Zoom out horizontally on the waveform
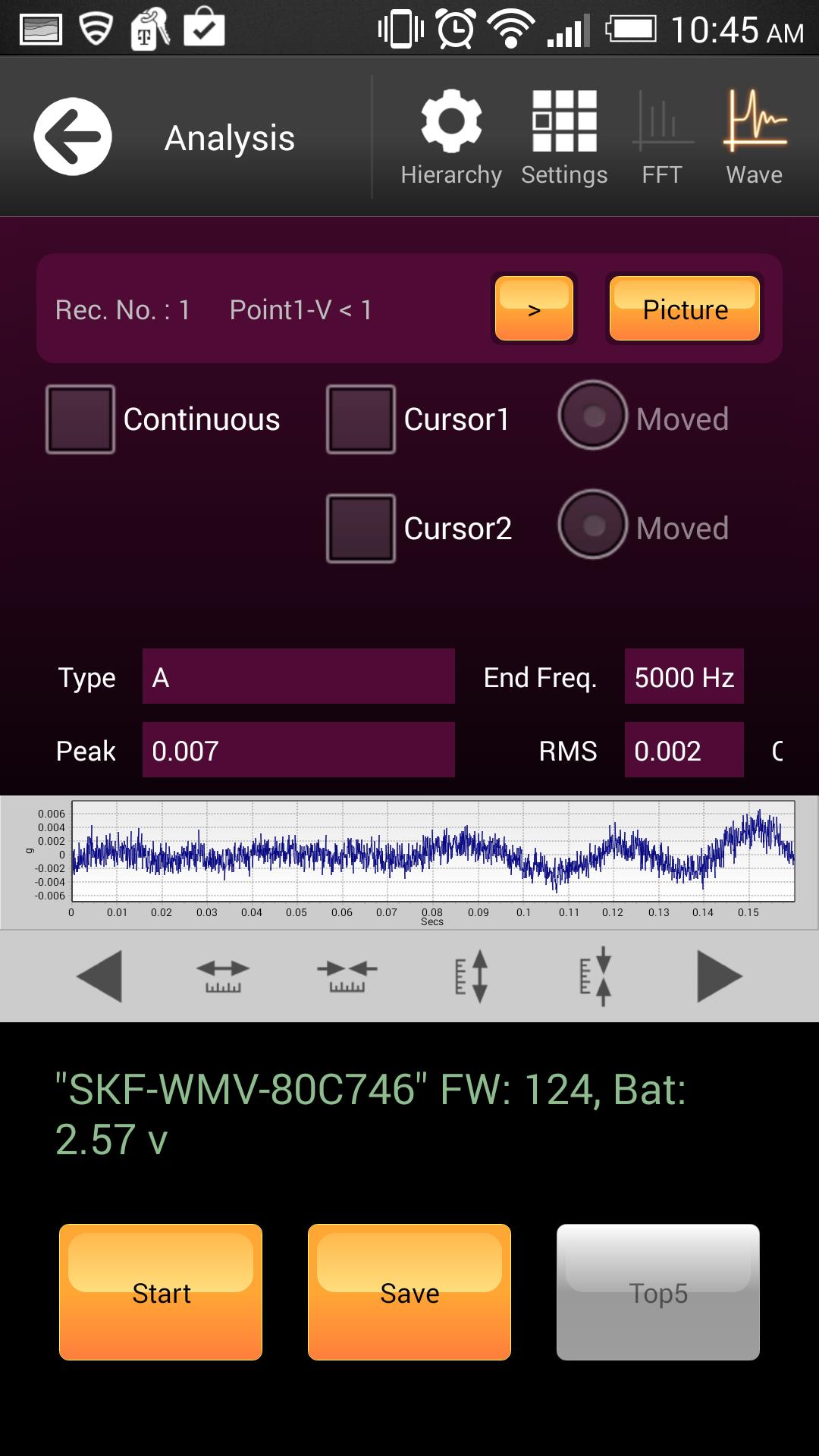 [x=222, y=974]
